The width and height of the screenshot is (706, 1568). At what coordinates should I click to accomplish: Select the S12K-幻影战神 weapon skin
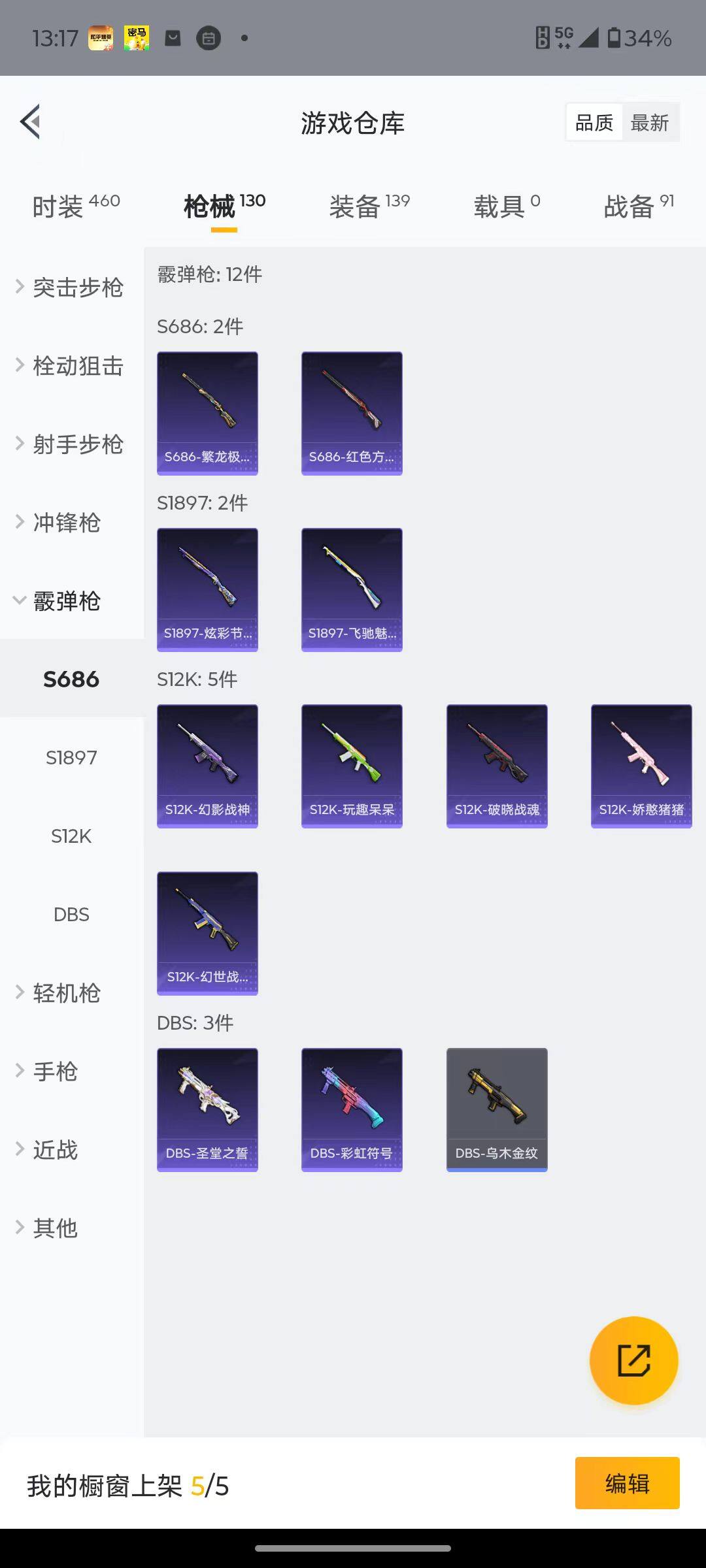[x=207, y=766]
